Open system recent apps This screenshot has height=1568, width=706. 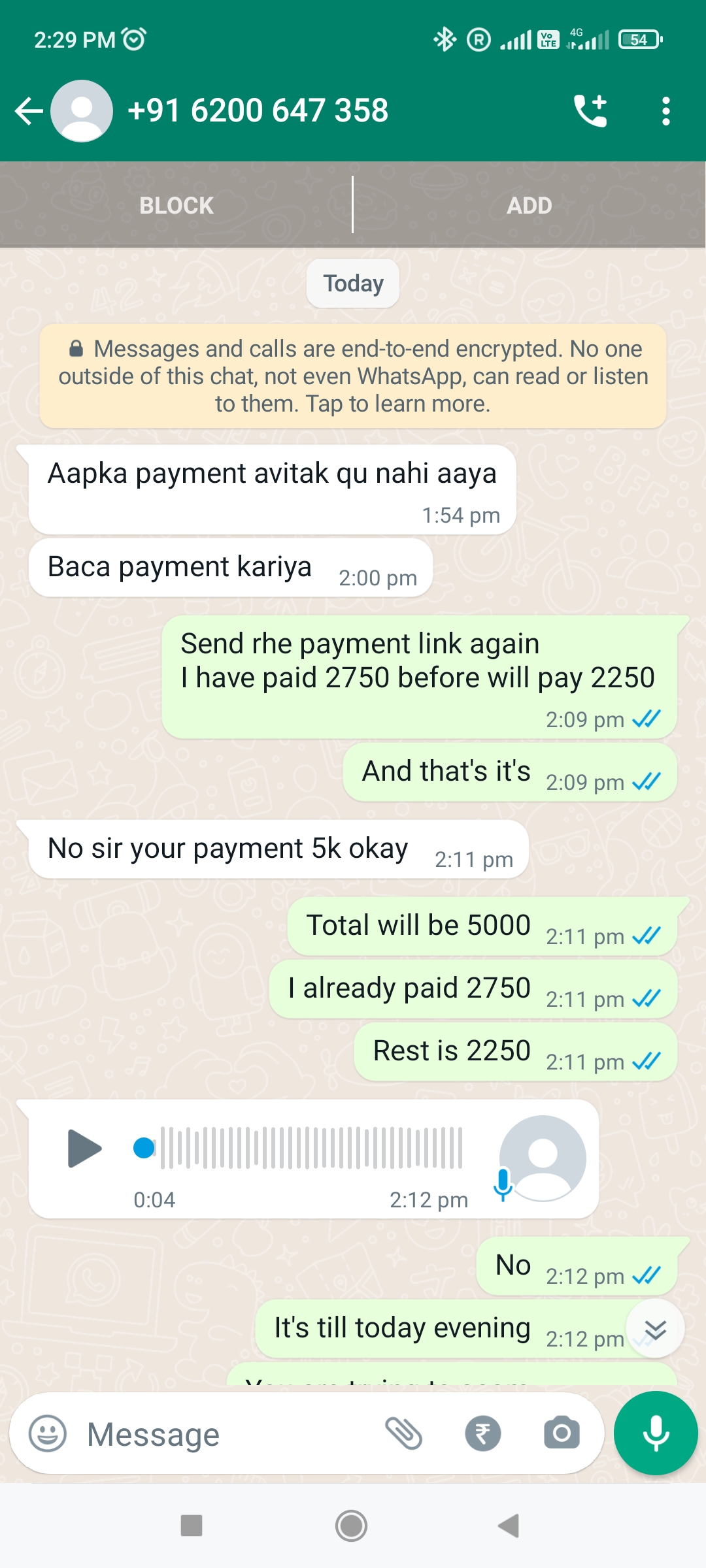pyautogui.click(x=192, y=1526)
